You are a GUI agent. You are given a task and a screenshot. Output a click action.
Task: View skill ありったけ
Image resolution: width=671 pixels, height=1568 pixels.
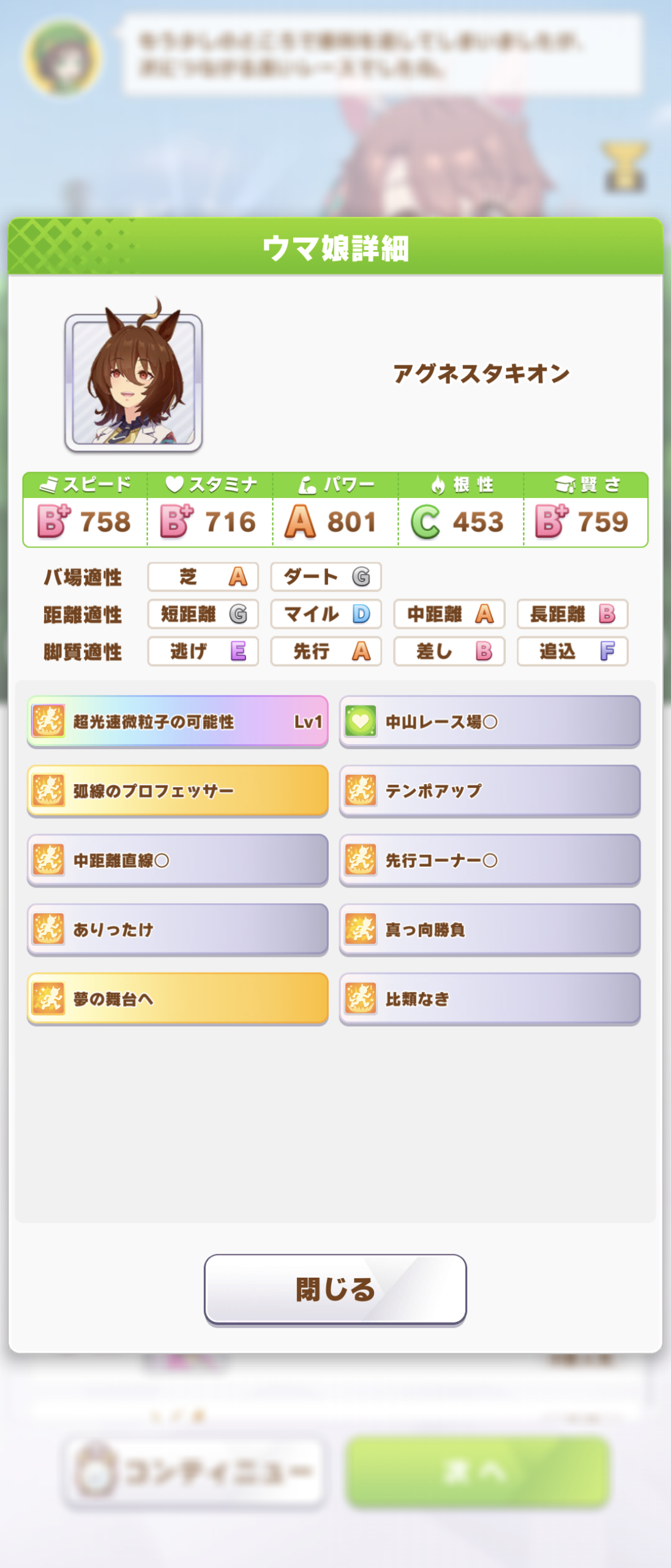pos(178,929)
